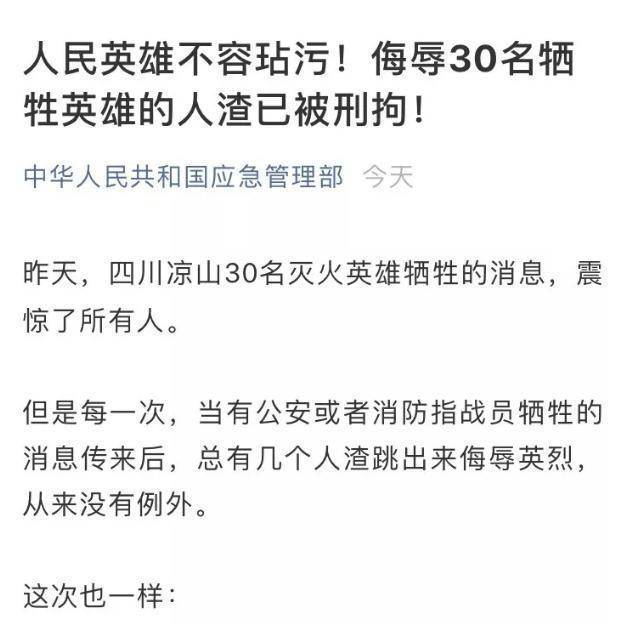Viewport: 631px width, 624px height.
Task: Open the 中华人民共和国应急管理部 account link
Action: pyautogui.click(x=184, y=177)
